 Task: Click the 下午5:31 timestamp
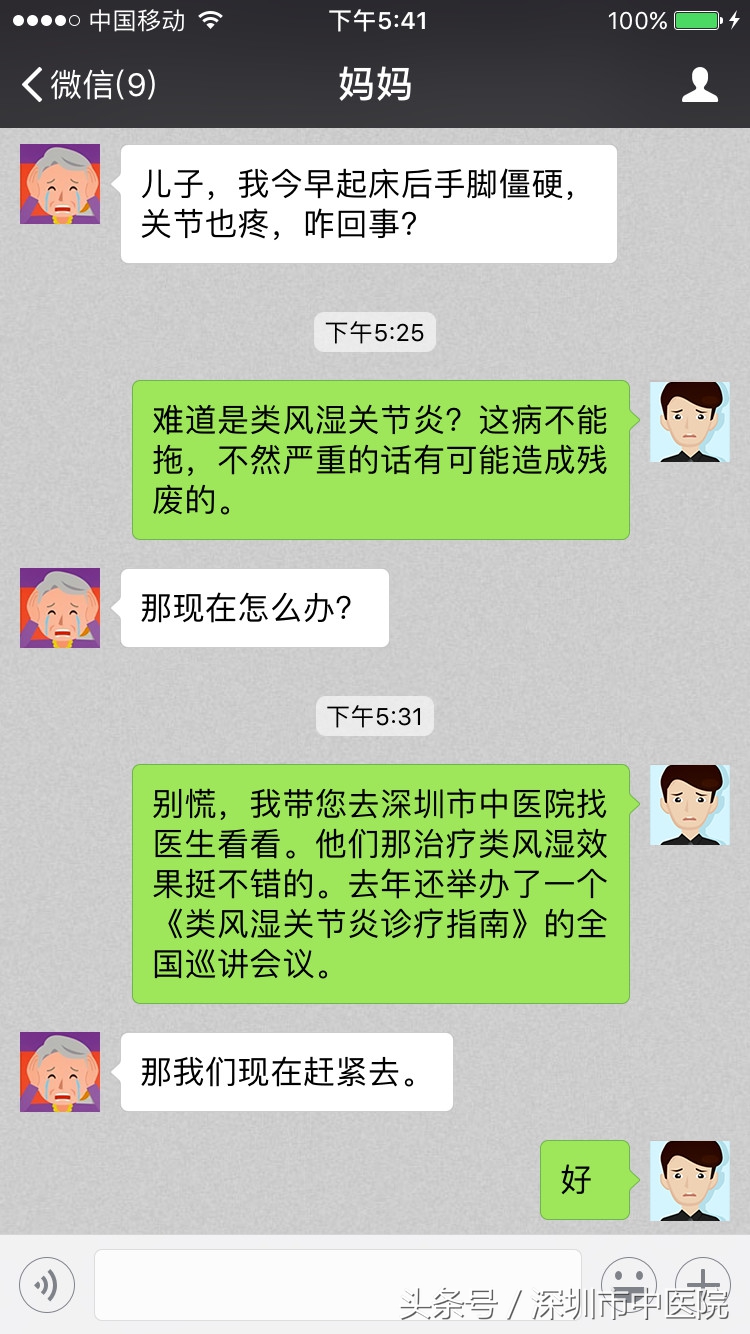click(374, 716)
